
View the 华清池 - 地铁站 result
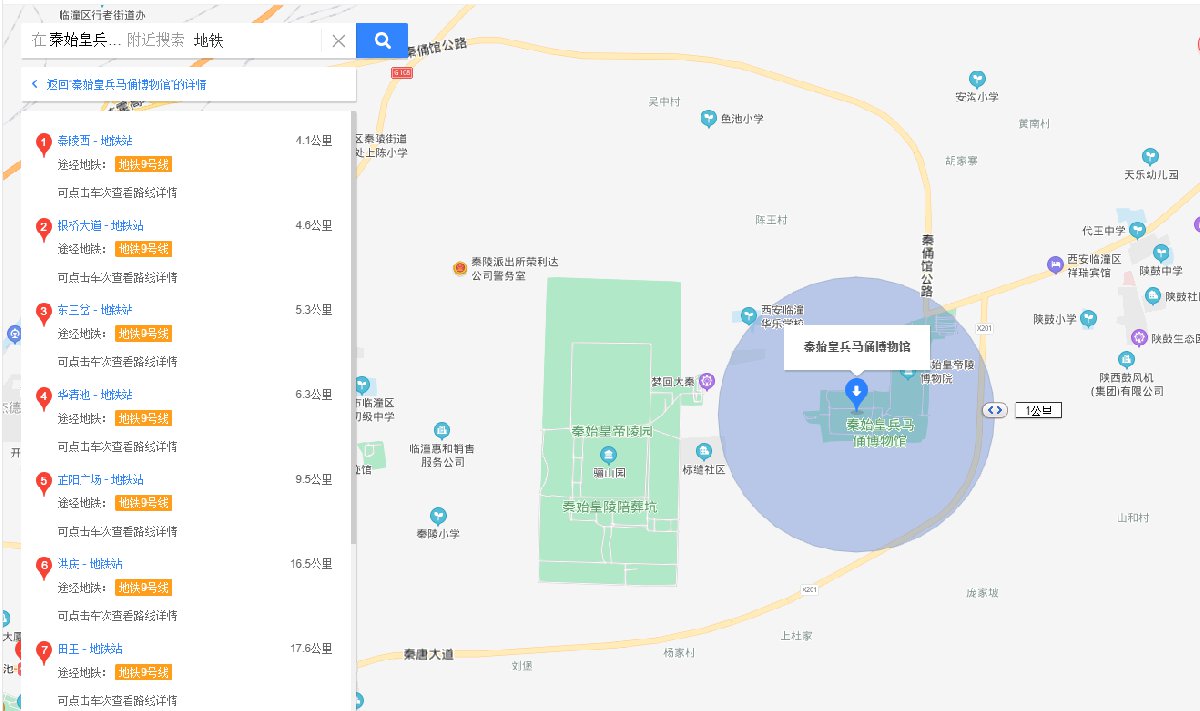point(95,395)
